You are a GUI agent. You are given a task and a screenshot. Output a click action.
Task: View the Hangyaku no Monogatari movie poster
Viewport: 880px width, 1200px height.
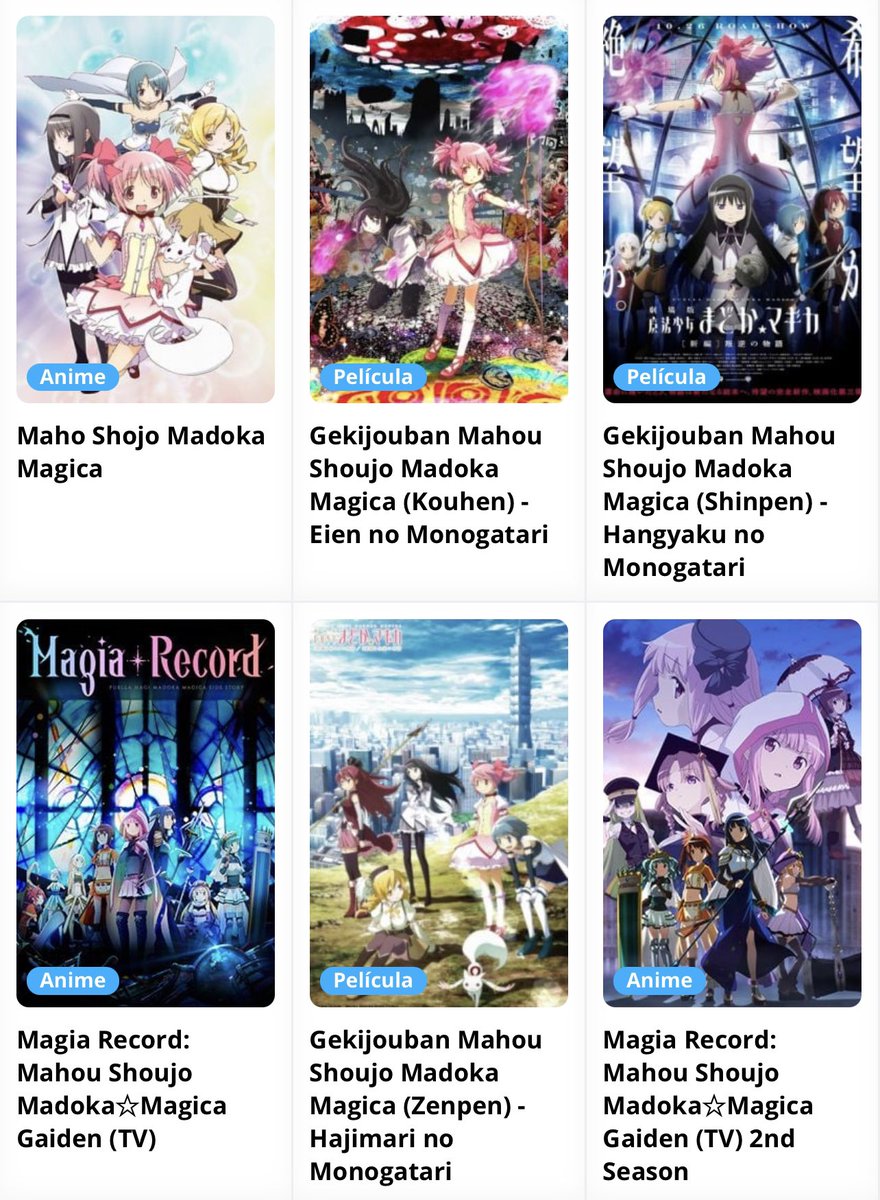coord(732,200)
